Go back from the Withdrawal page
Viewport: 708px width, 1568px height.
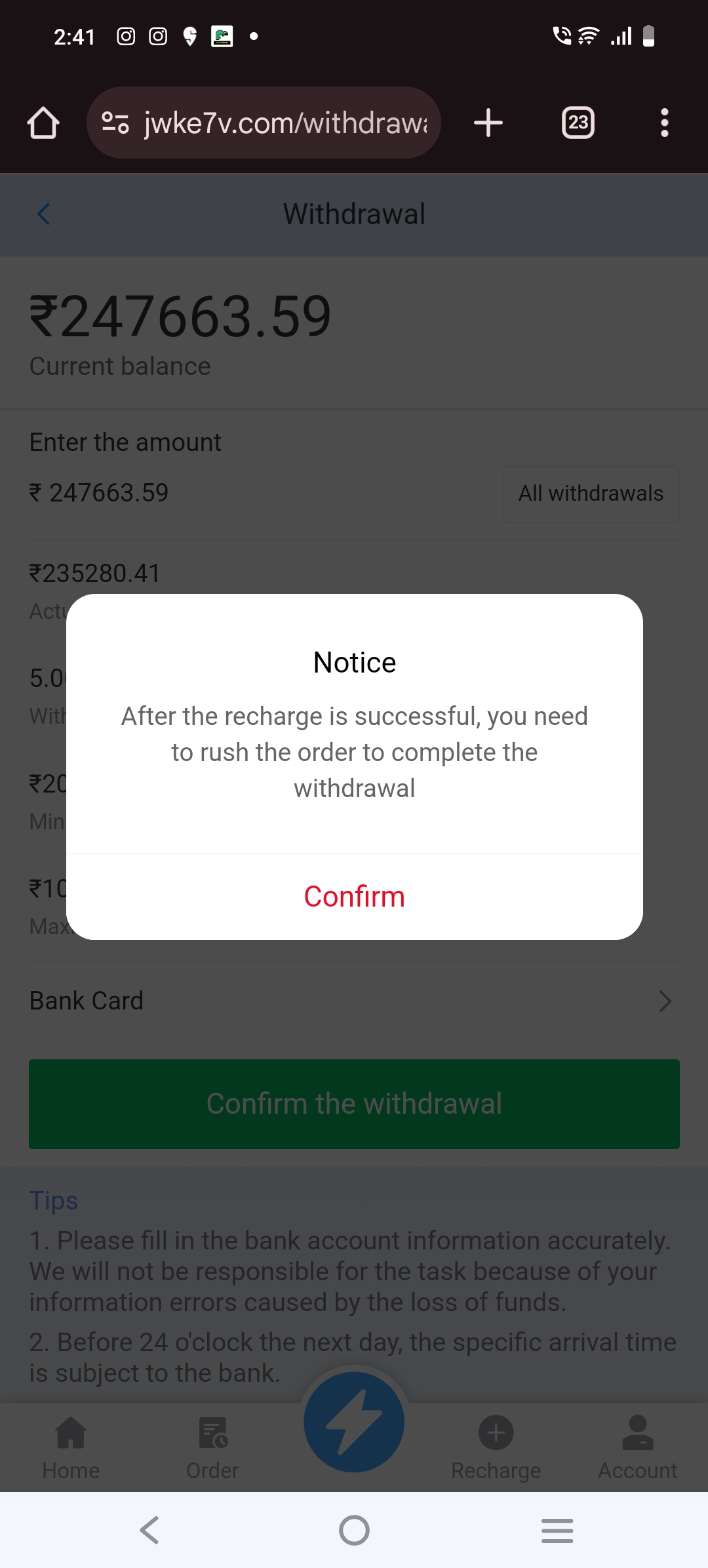point(44,214)
